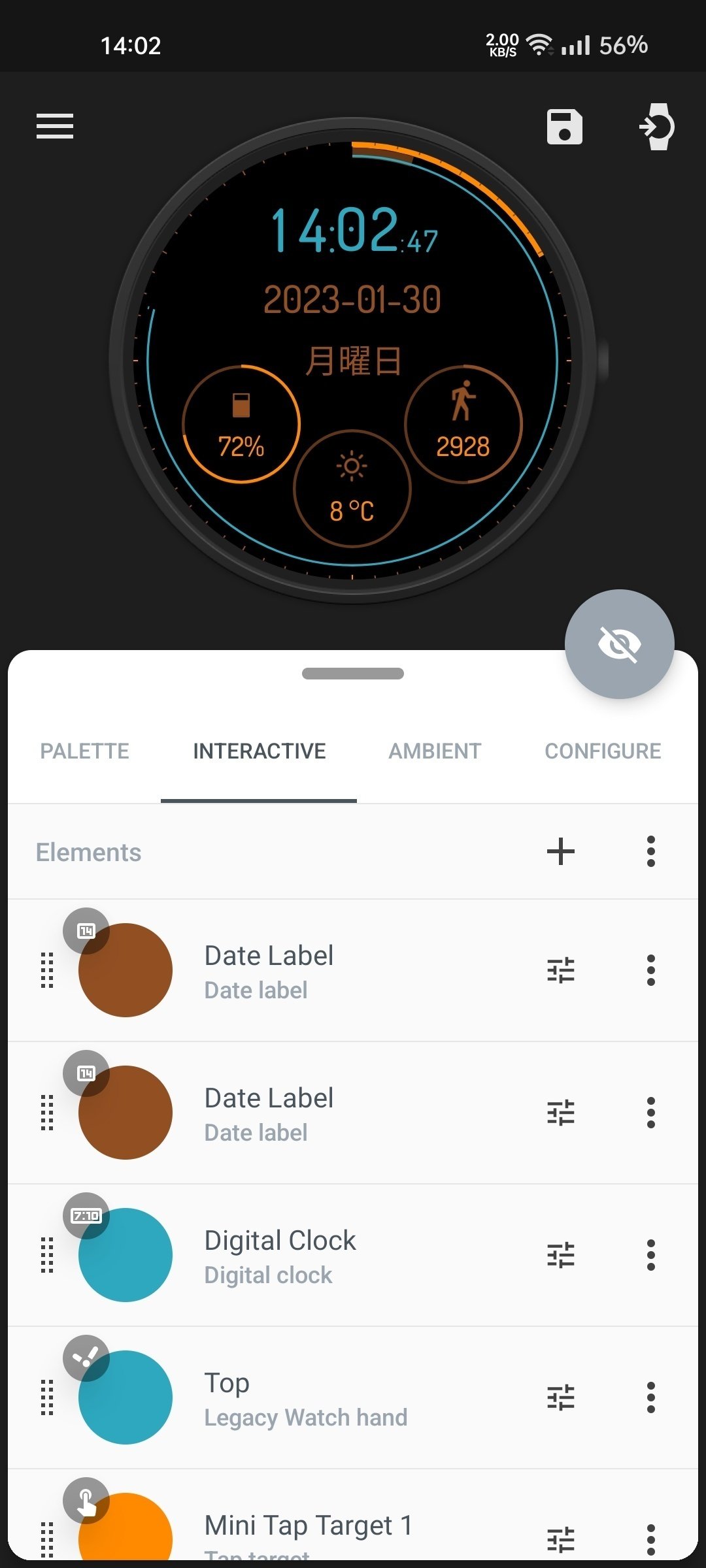Open the hamburger navigation menu
The width and height of the screenshot is (706, 1568).
[55, 126]
